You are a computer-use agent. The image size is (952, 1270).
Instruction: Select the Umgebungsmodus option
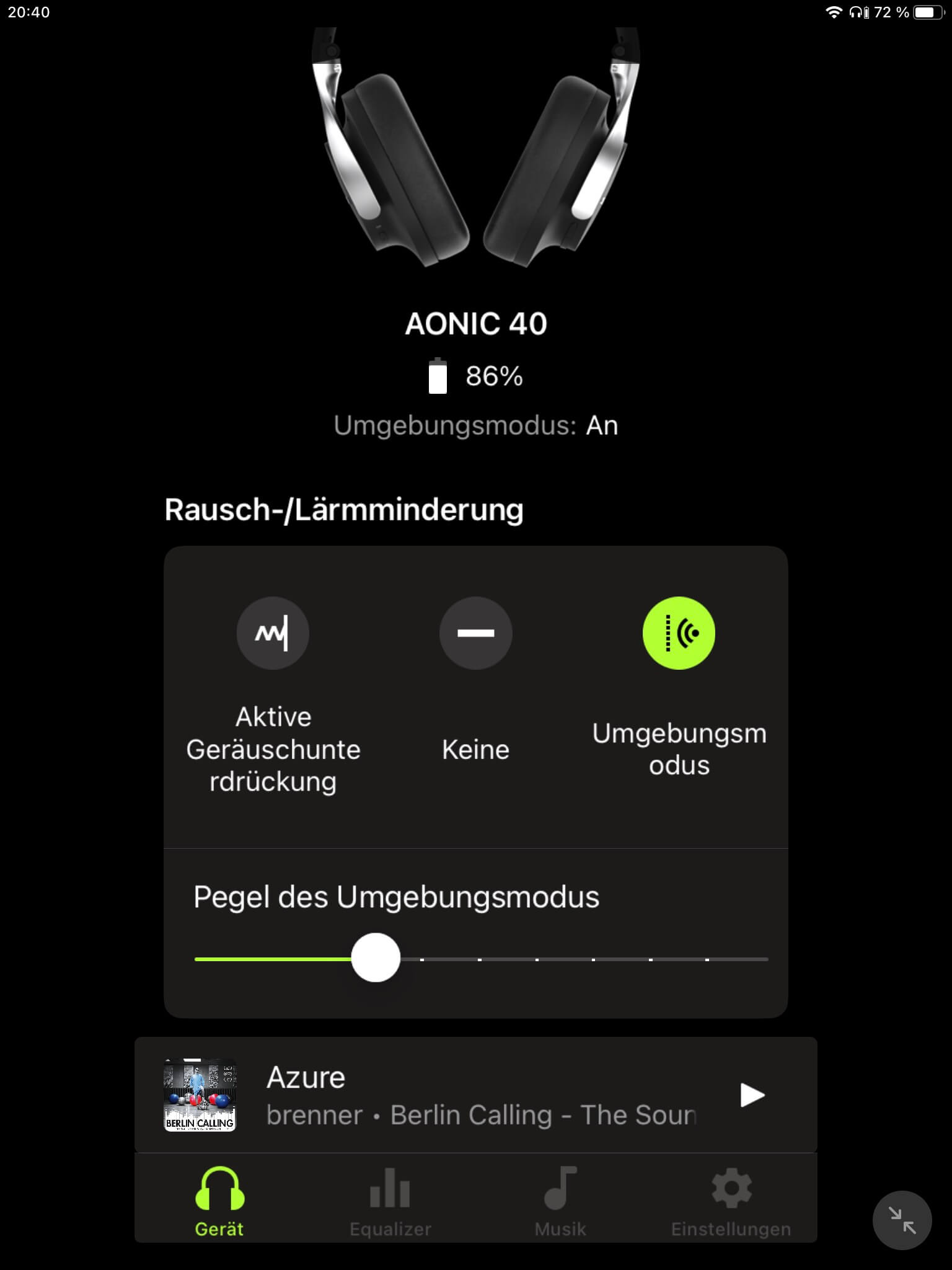click(x=679, y=633)
